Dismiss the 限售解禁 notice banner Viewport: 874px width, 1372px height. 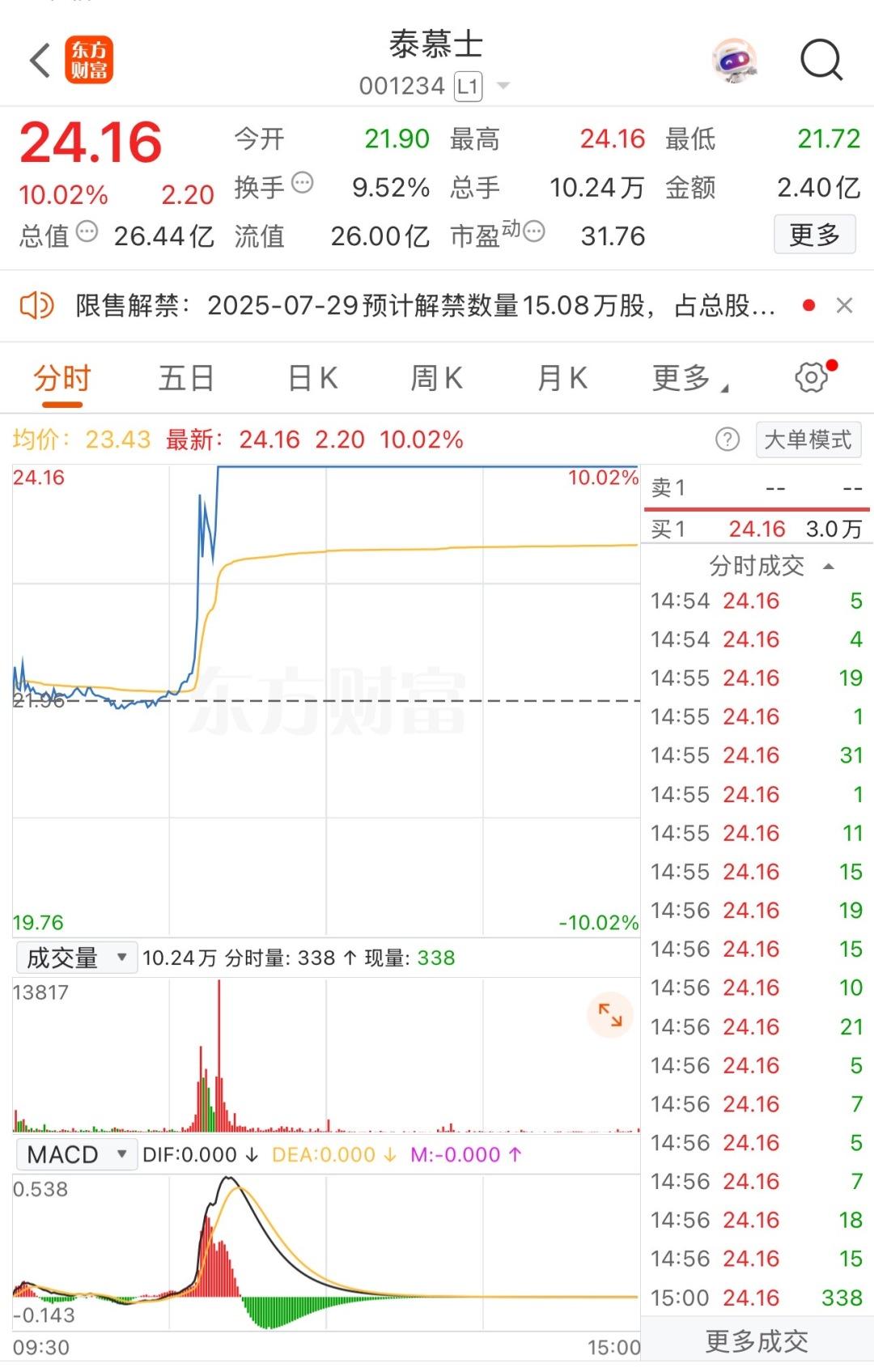click(844, 306)
